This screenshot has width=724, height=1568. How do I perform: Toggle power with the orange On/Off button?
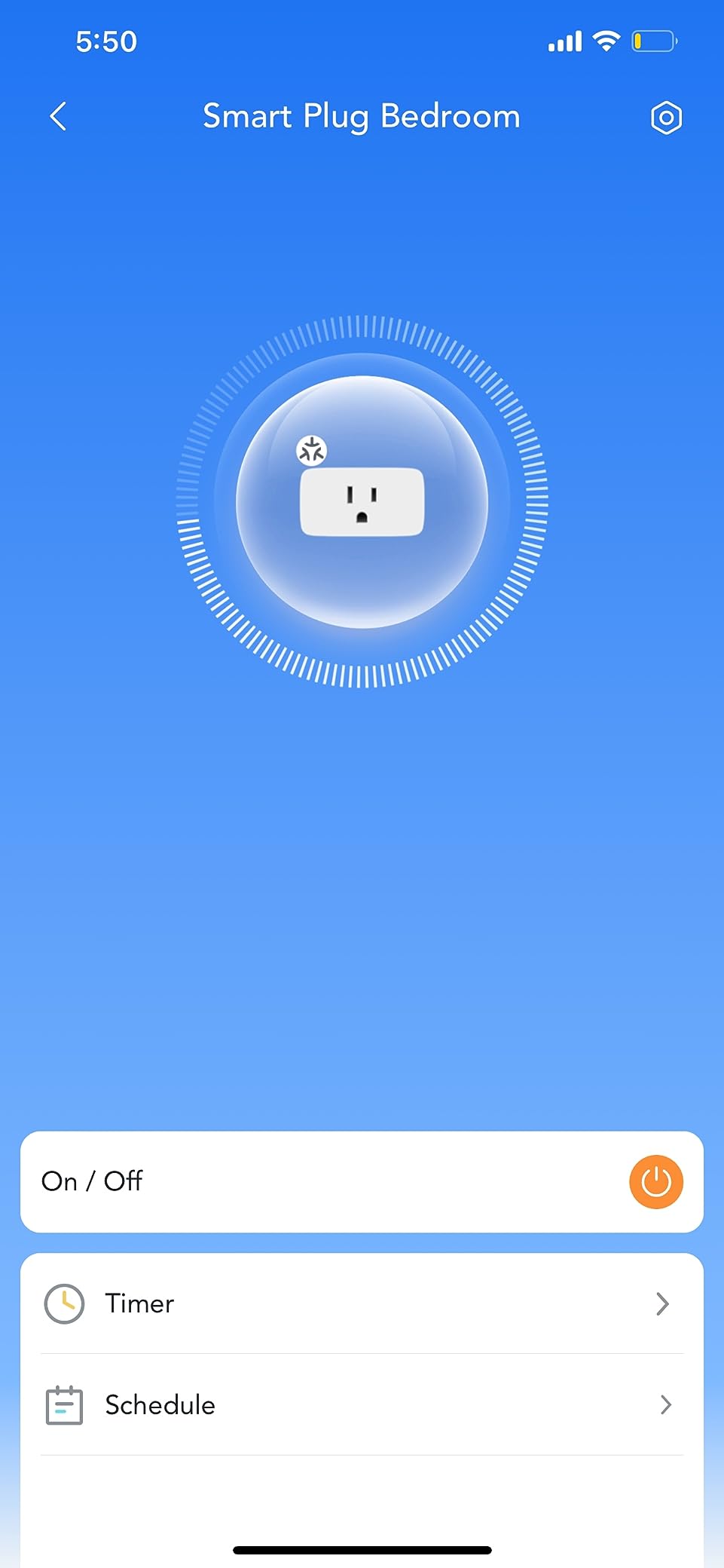[655, 1181]
